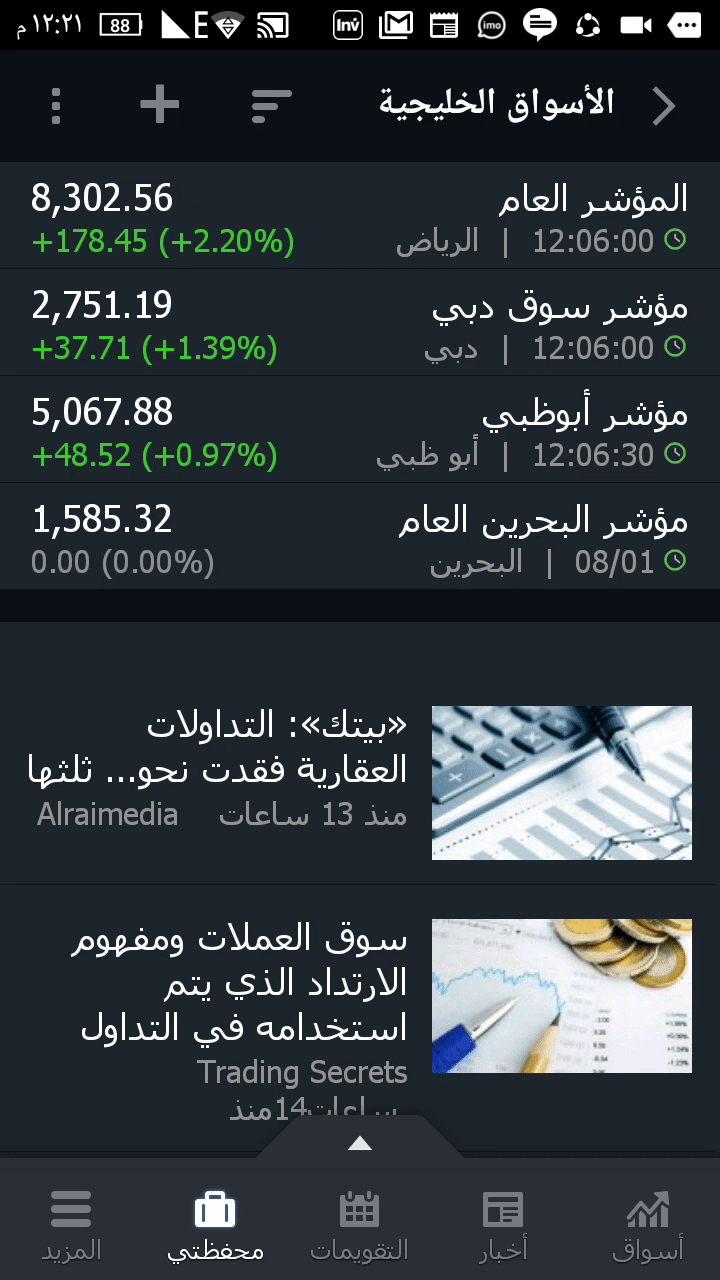The width and height of the screenshot is (720, 1280).
Task: Open المؤشر العام Riyadh index row
Action: point(360,216)
